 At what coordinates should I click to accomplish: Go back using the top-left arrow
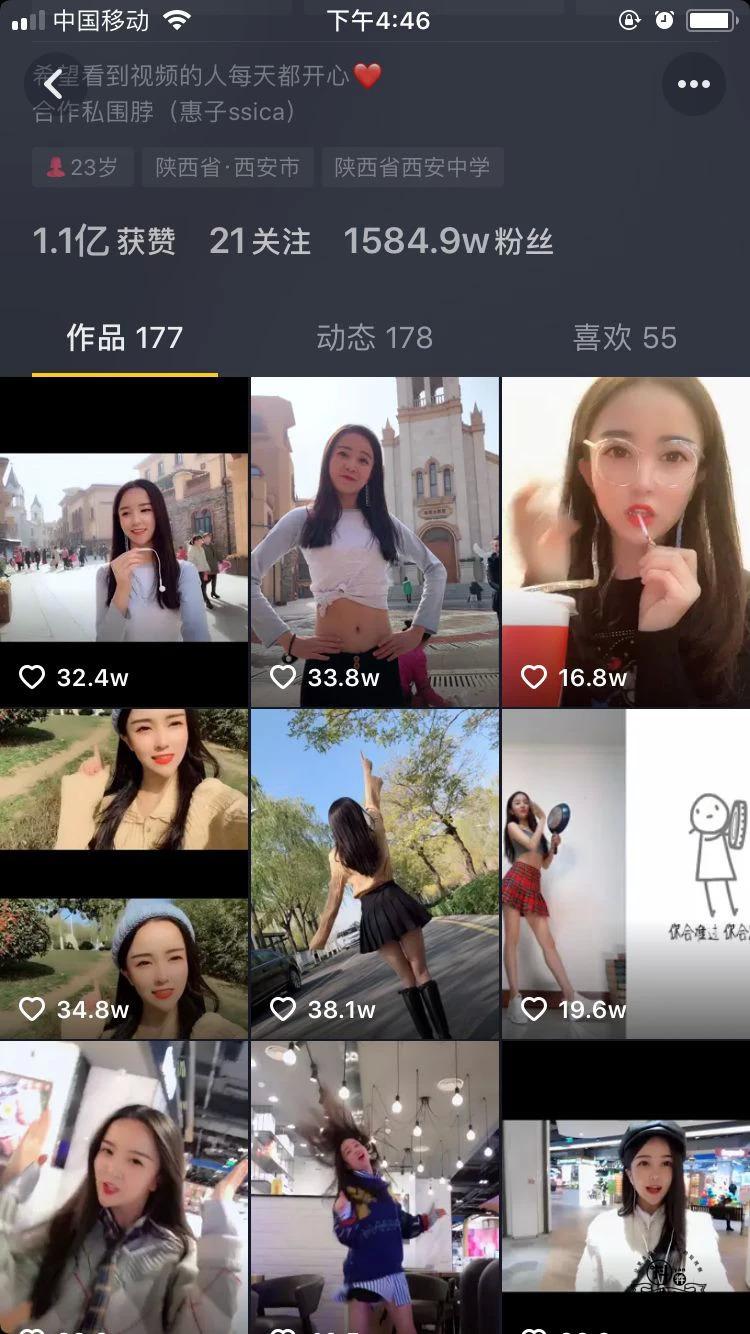point(52,85)
